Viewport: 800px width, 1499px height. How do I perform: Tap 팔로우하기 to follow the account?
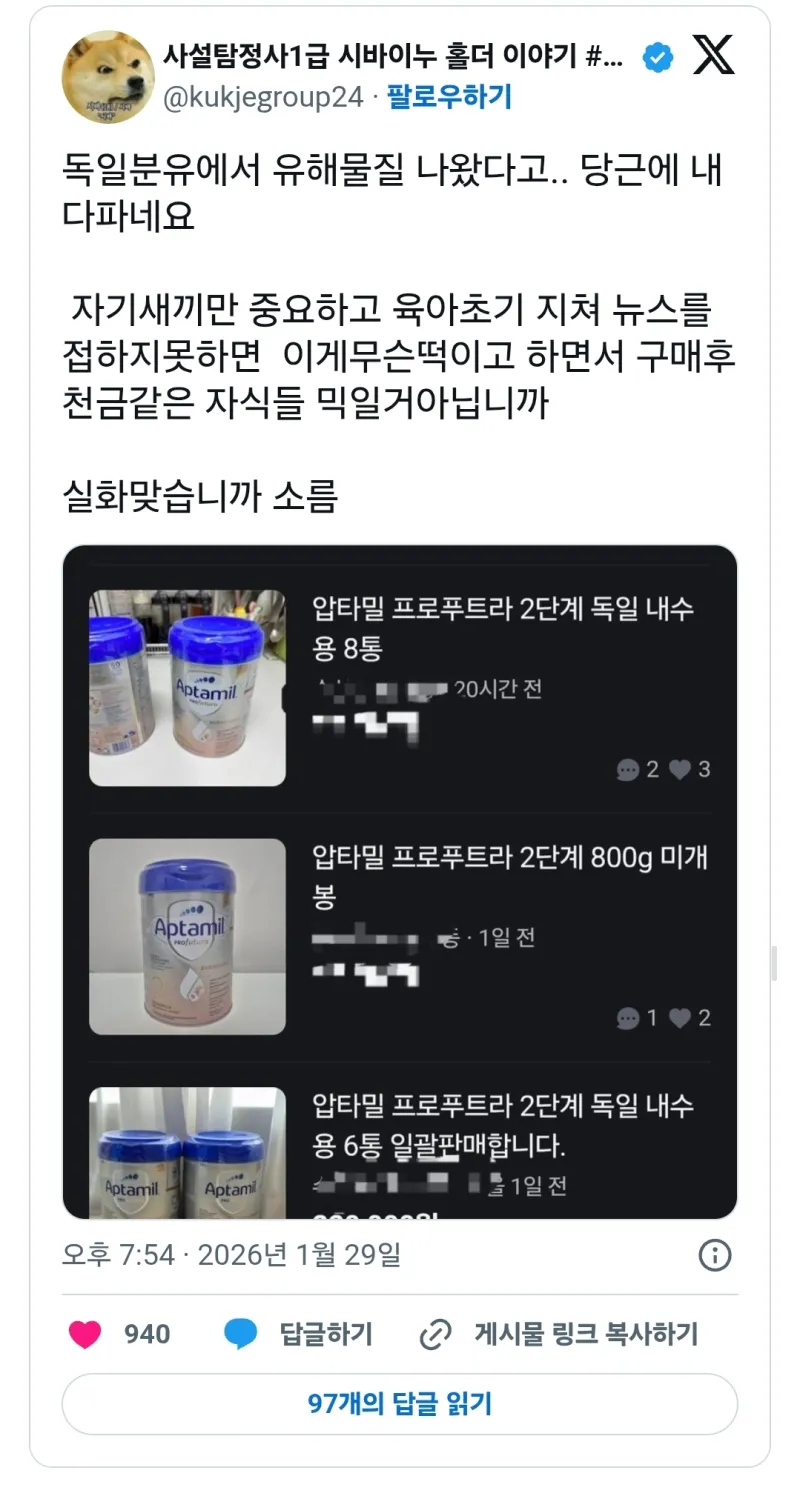(449, 97)
